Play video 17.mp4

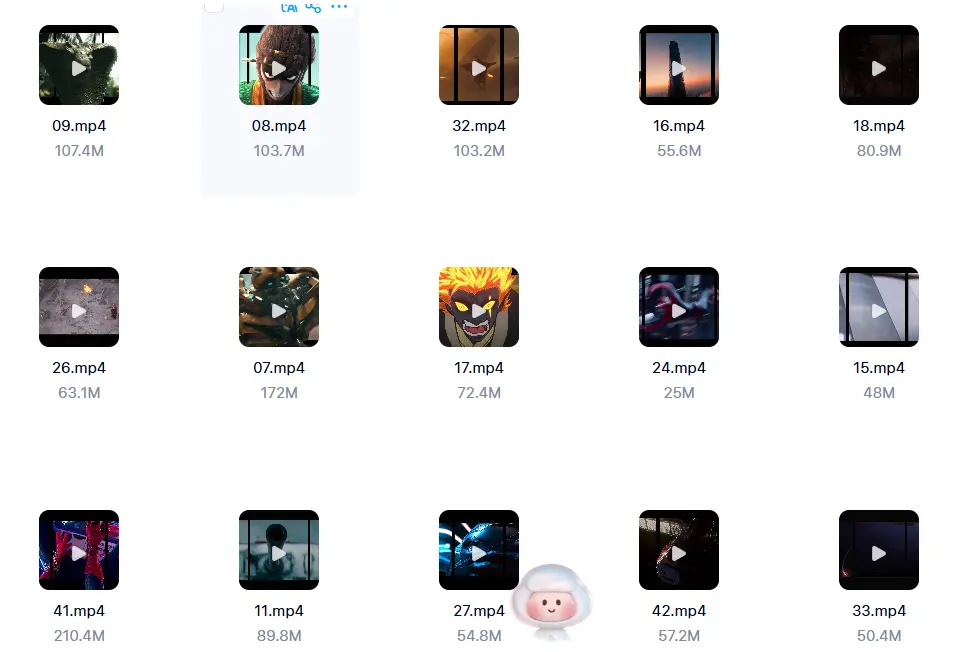click(479, 310)
